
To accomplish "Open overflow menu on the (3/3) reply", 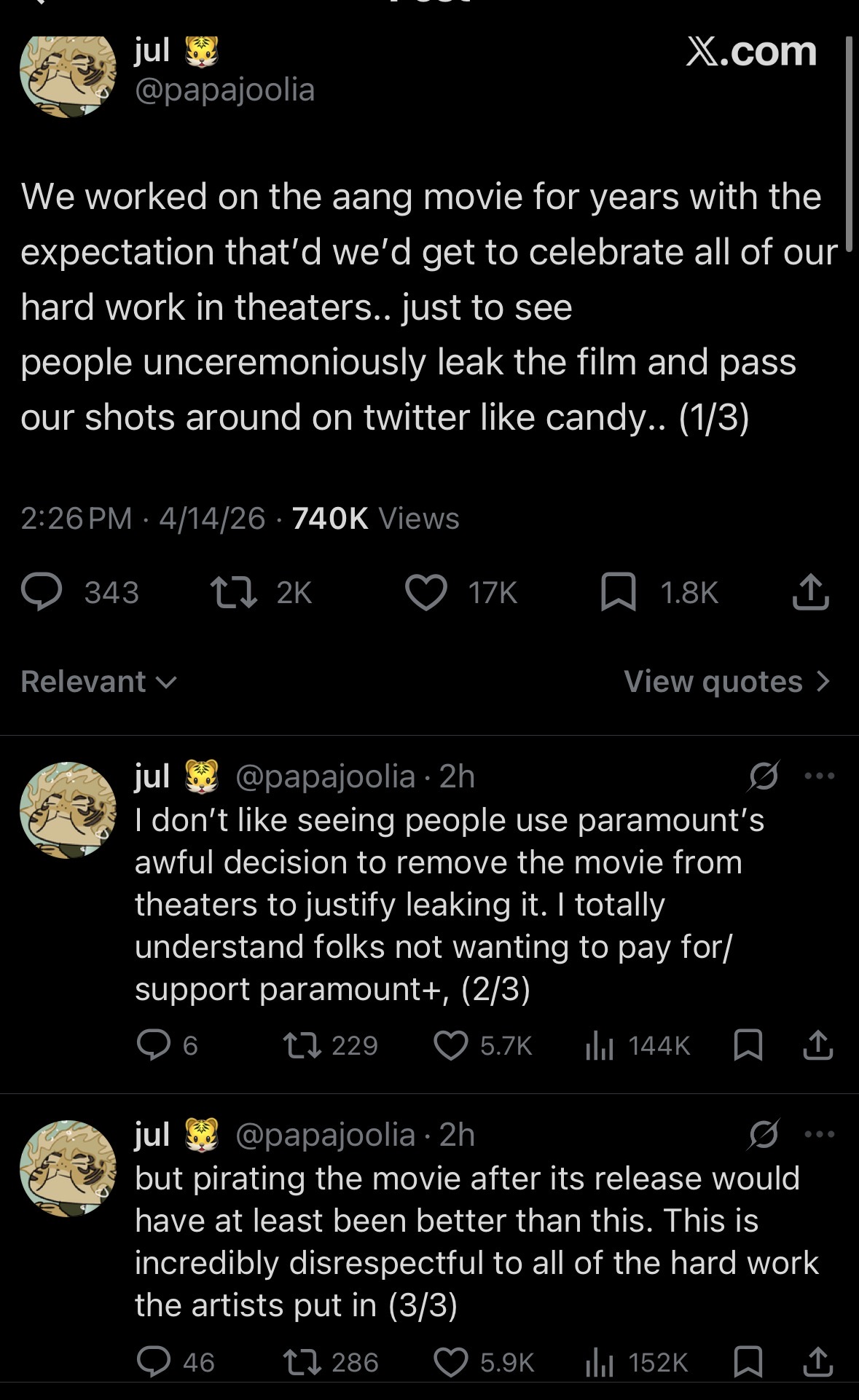I will 820,1134.
